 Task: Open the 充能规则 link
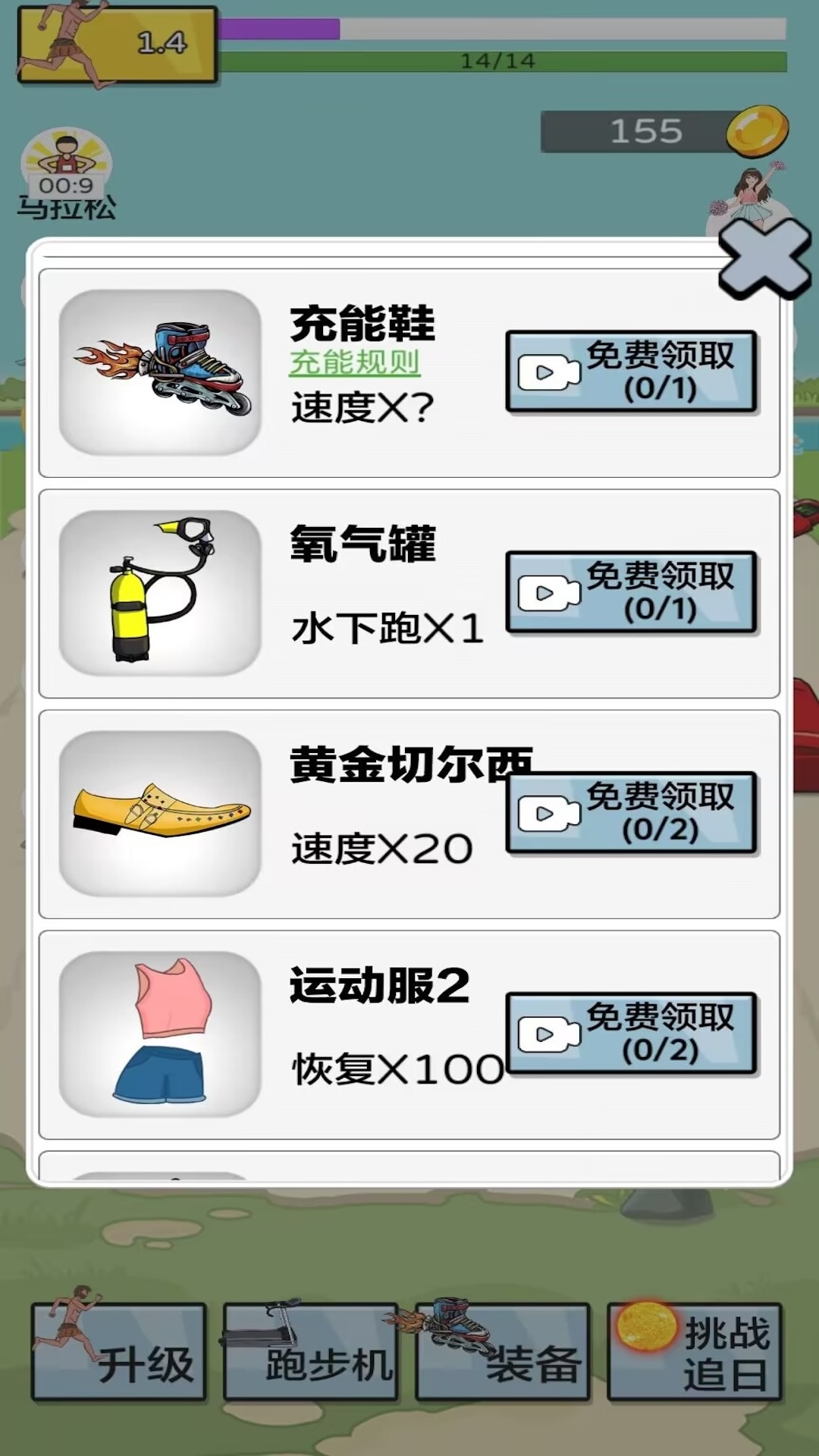click(x=354, y=362)
